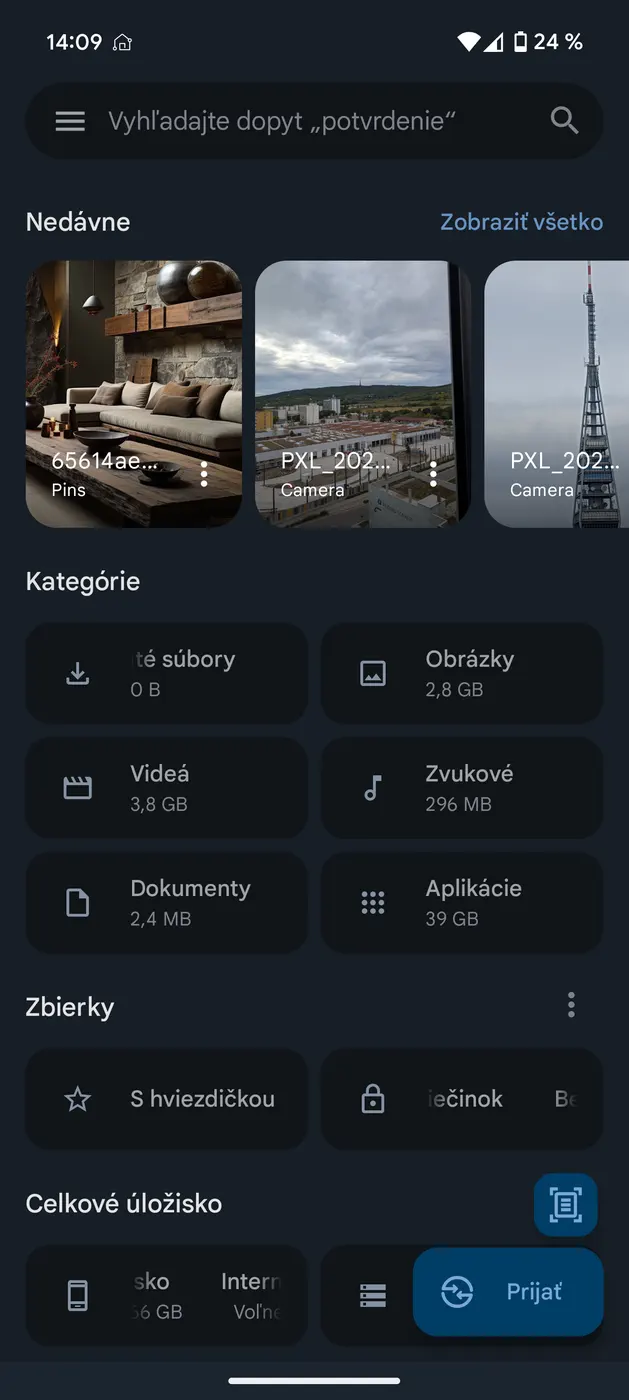Tap the magnifier search icon

[565, 121]
